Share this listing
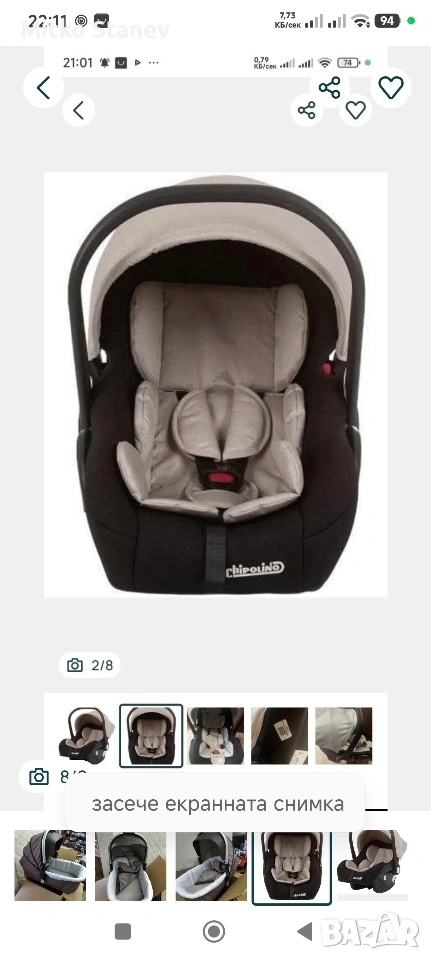Viewport: 431px width, 960px height. point(329,88)
